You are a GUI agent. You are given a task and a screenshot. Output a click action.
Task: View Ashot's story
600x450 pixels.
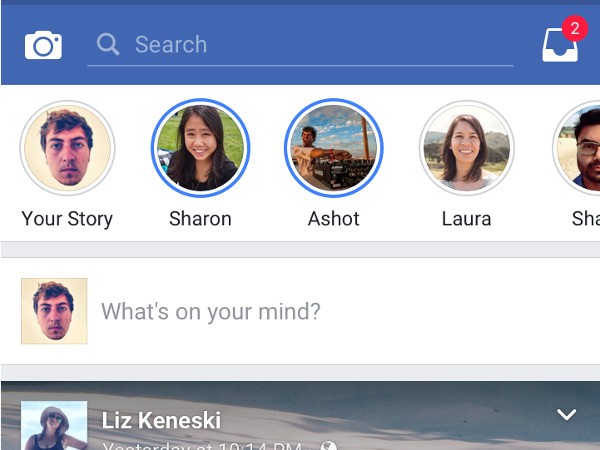(x=333, y=148)
